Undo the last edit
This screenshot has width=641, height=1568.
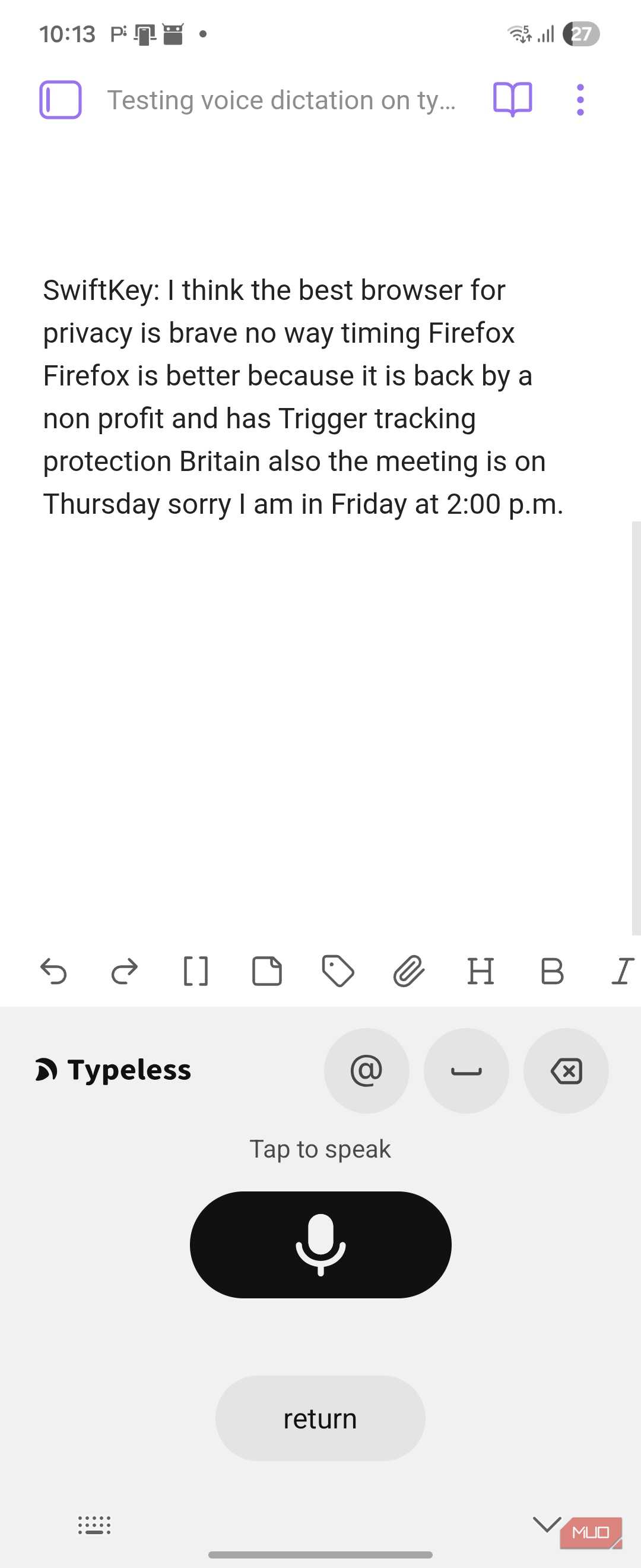click(53, 971)
